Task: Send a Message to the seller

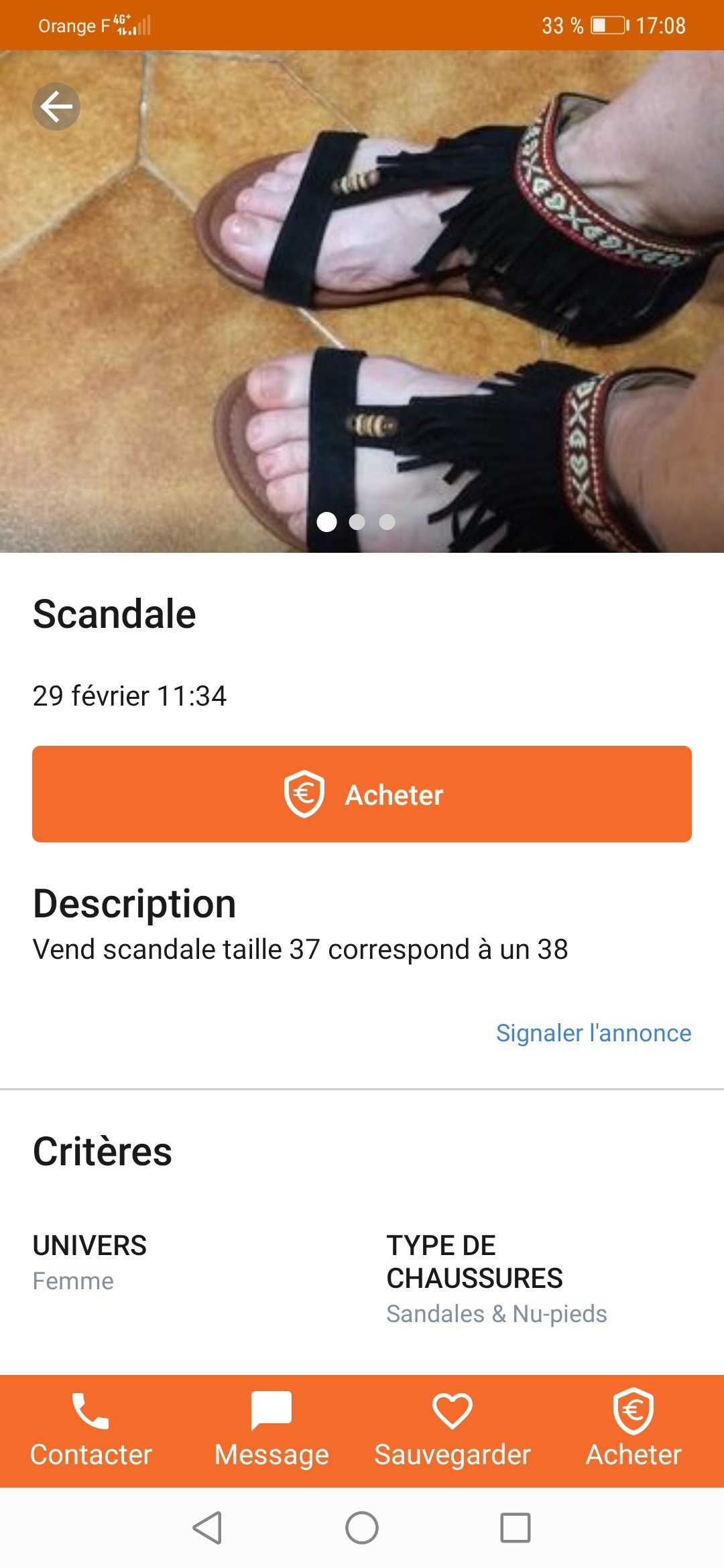Action: (271, 1431)
